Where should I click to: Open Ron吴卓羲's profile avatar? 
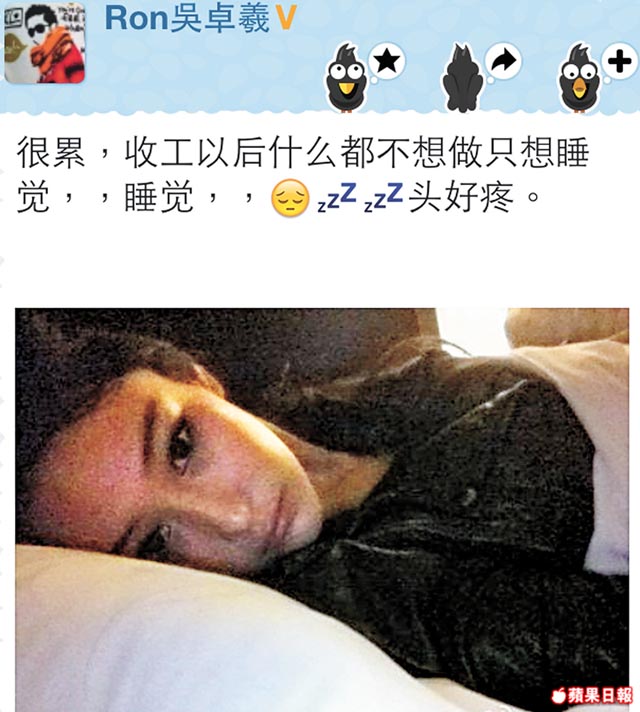point(45,42)
